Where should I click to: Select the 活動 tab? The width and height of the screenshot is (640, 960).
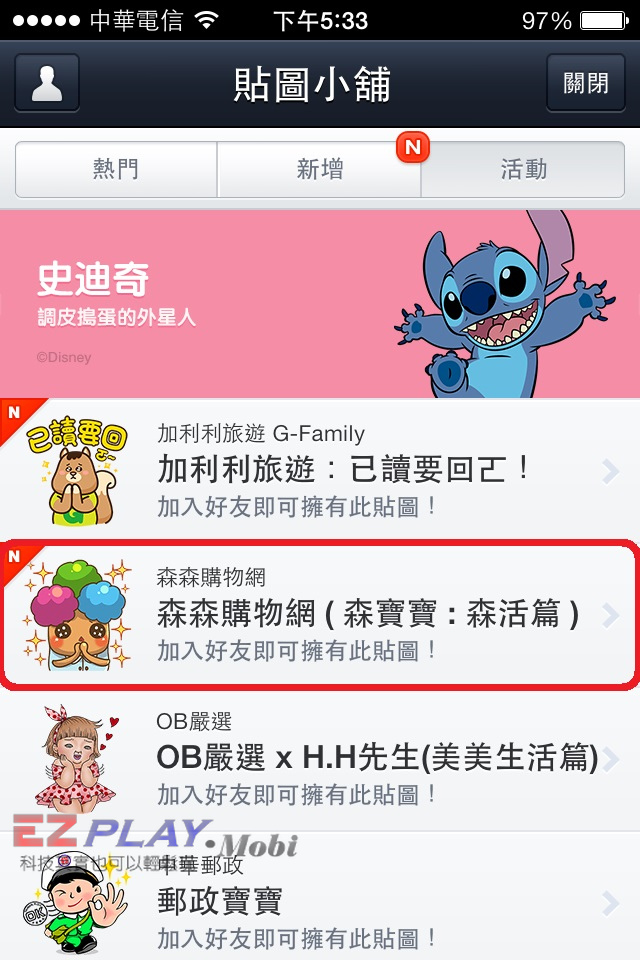click(x=523, y=170)
